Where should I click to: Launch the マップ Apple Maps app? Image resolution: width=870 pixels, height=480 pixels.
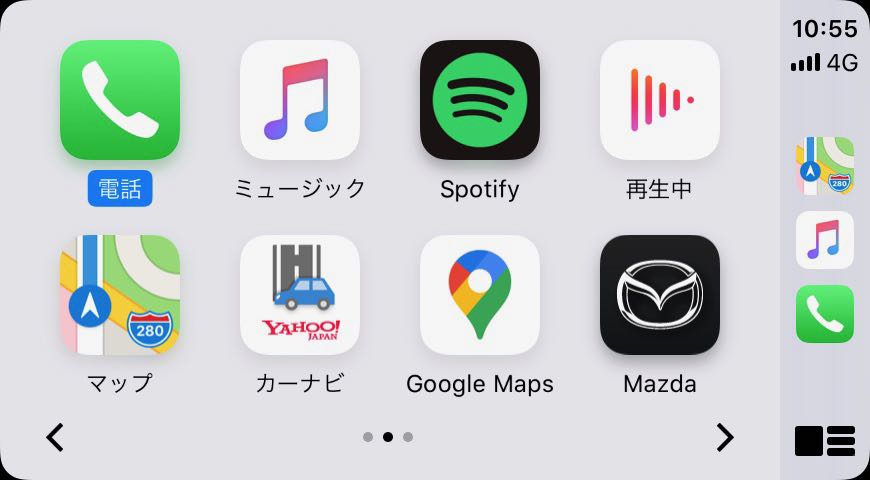120,295
